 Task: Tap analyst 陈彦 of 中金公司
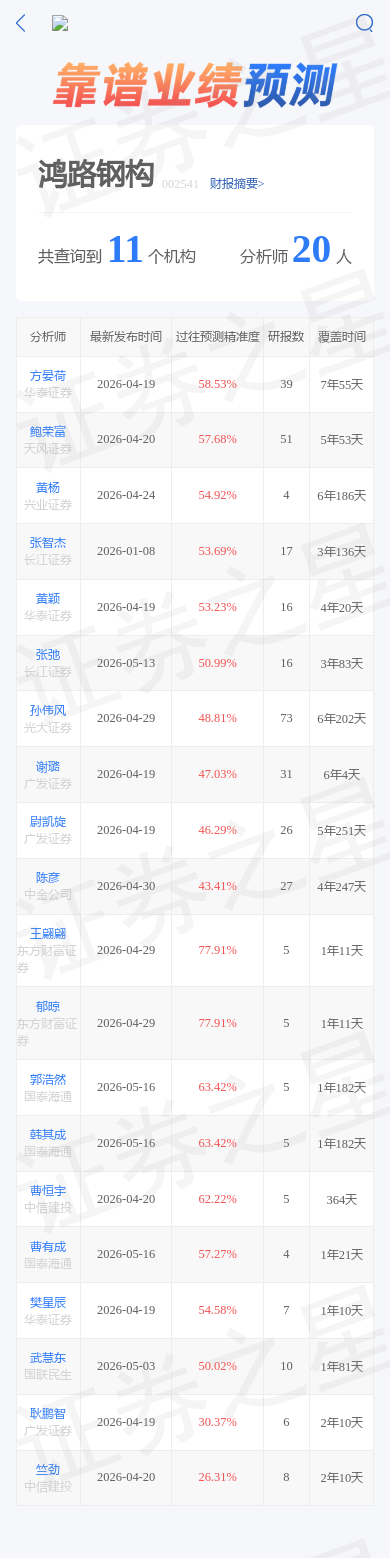coord(48,877)
